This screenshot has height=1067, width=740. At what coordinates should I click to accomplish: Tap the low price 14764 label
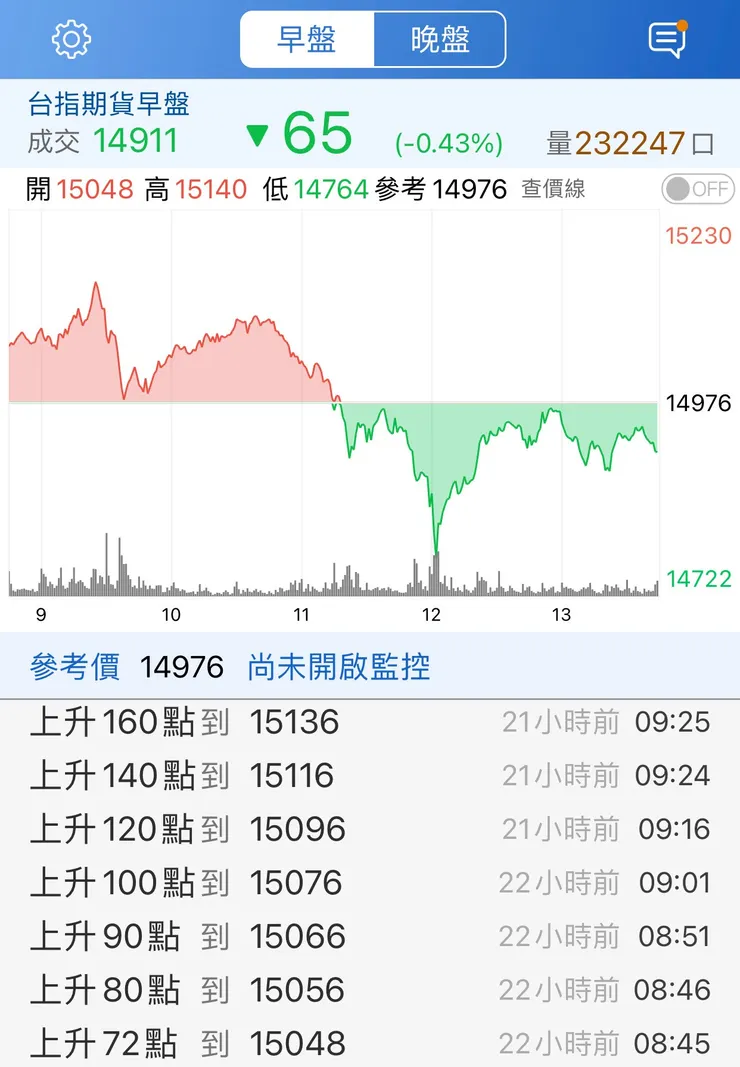[330, 189]
